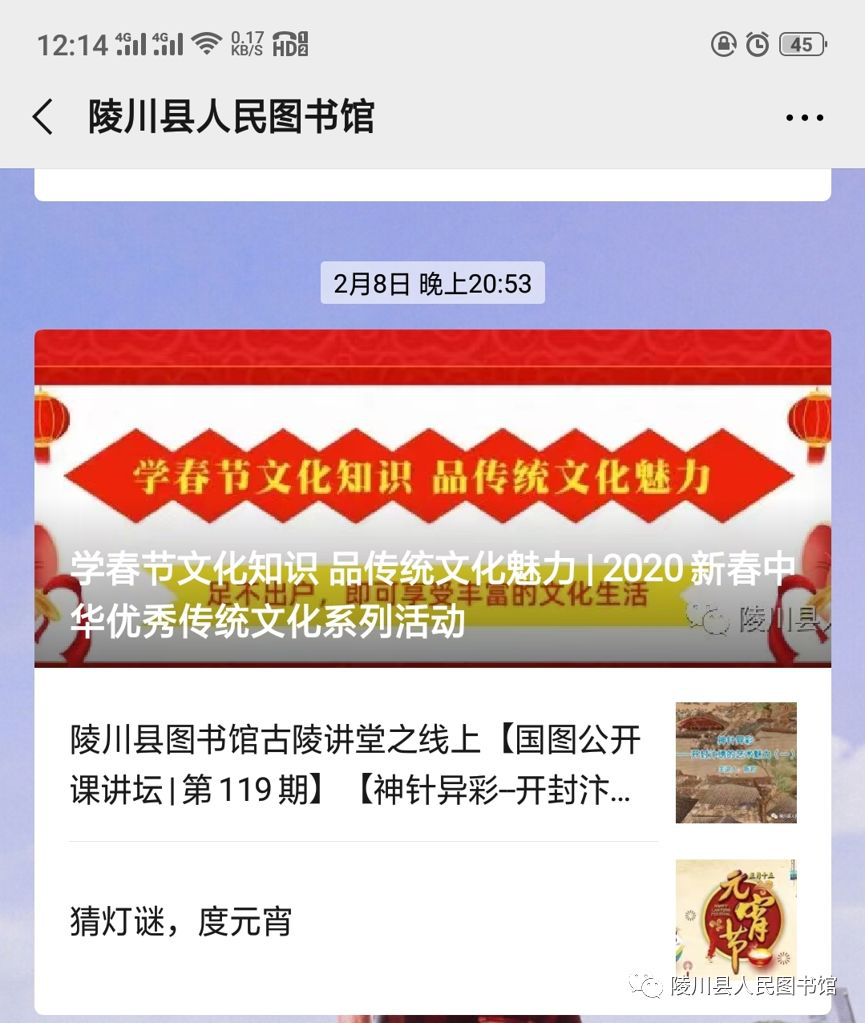Tap the alarm clock status bar icon
Image resolution: width=865 pixels, height=1023 pixels.
tap(757, 44)
